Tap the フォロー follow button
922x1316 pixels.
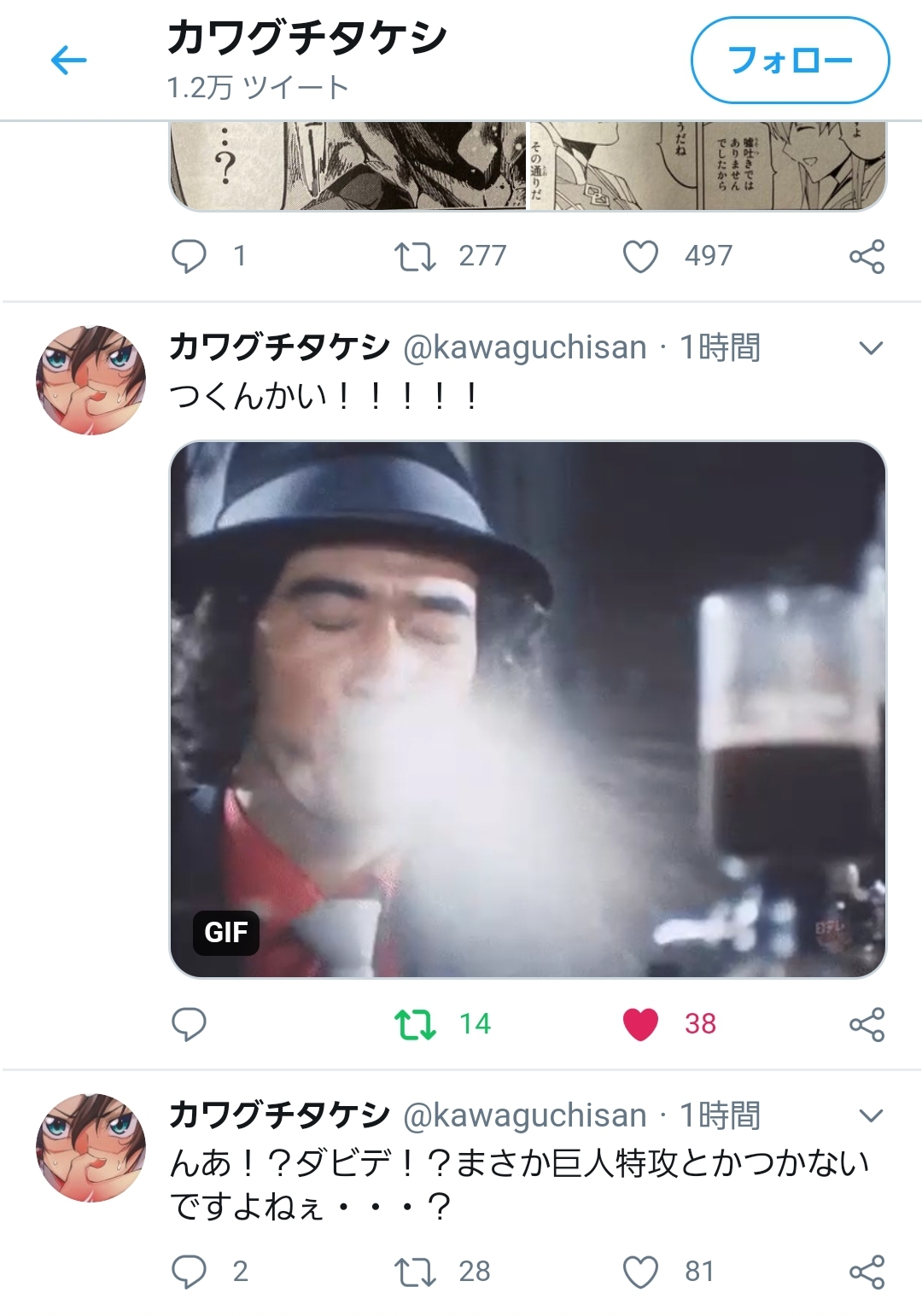(x=790, y=61)
